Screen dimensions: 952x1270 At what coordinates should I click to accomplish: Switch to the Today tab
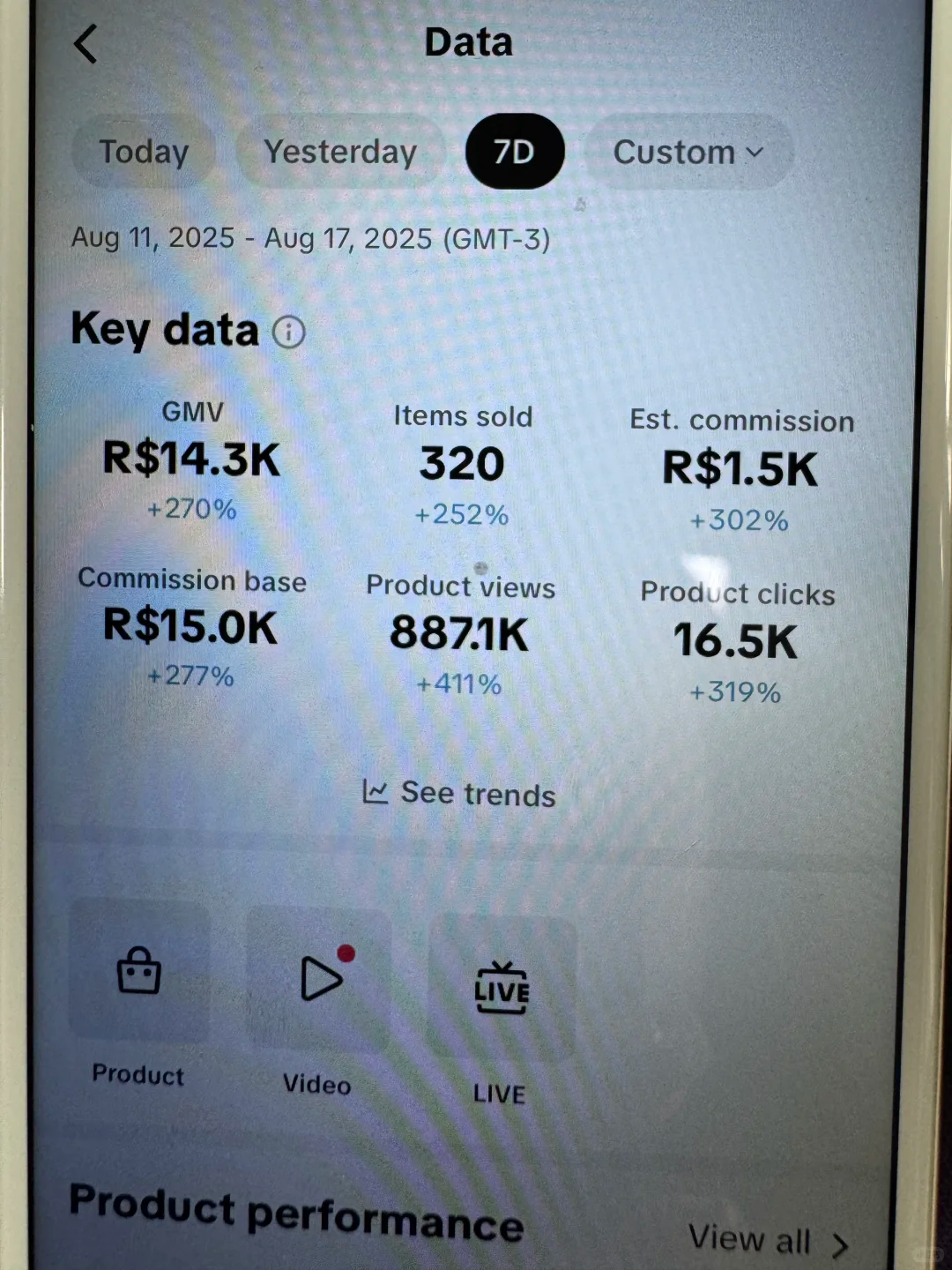pos(143,152)
